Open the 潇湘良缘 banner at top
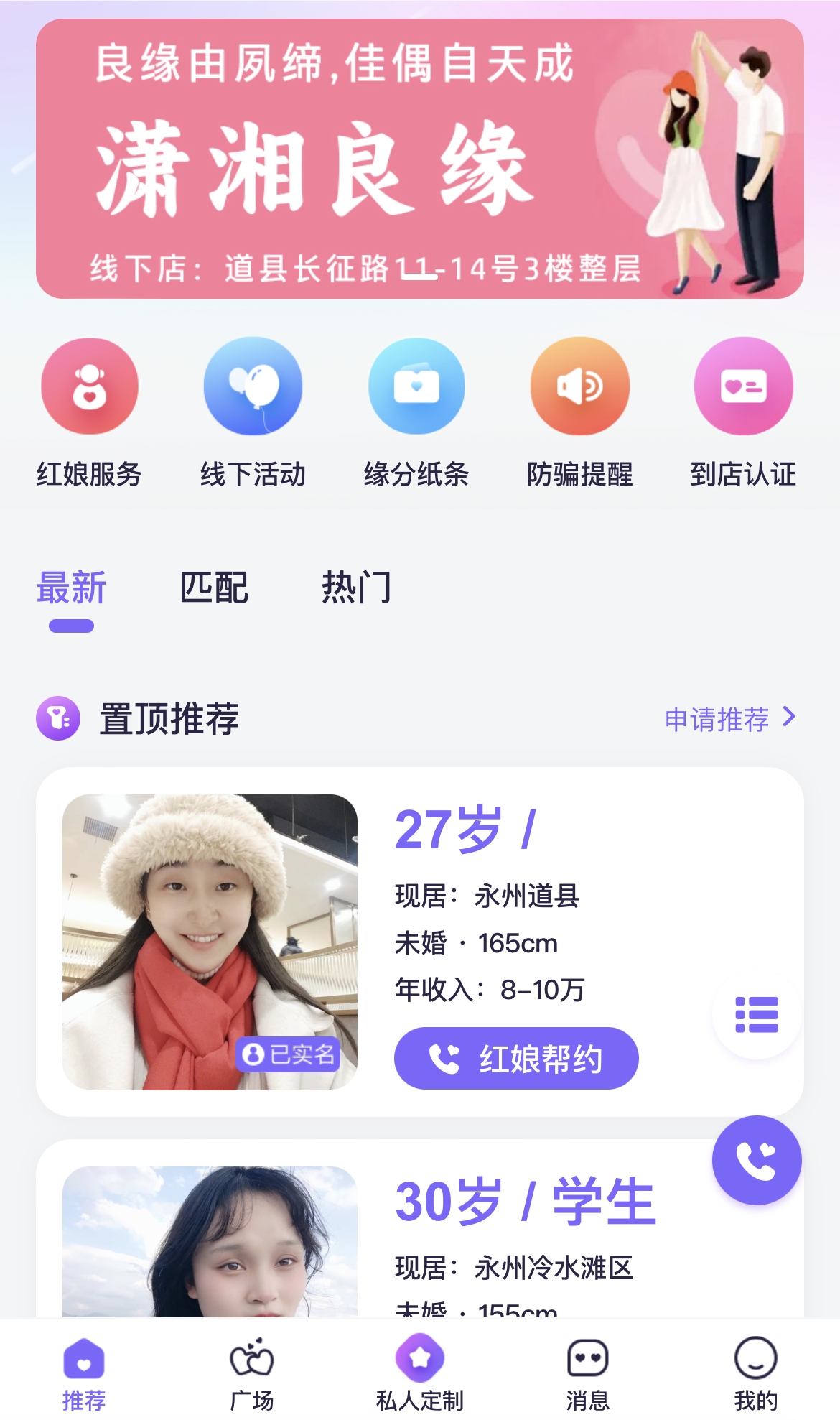Screen dimensions: 840x1420 pyautogui.click(x=420, y=159)
